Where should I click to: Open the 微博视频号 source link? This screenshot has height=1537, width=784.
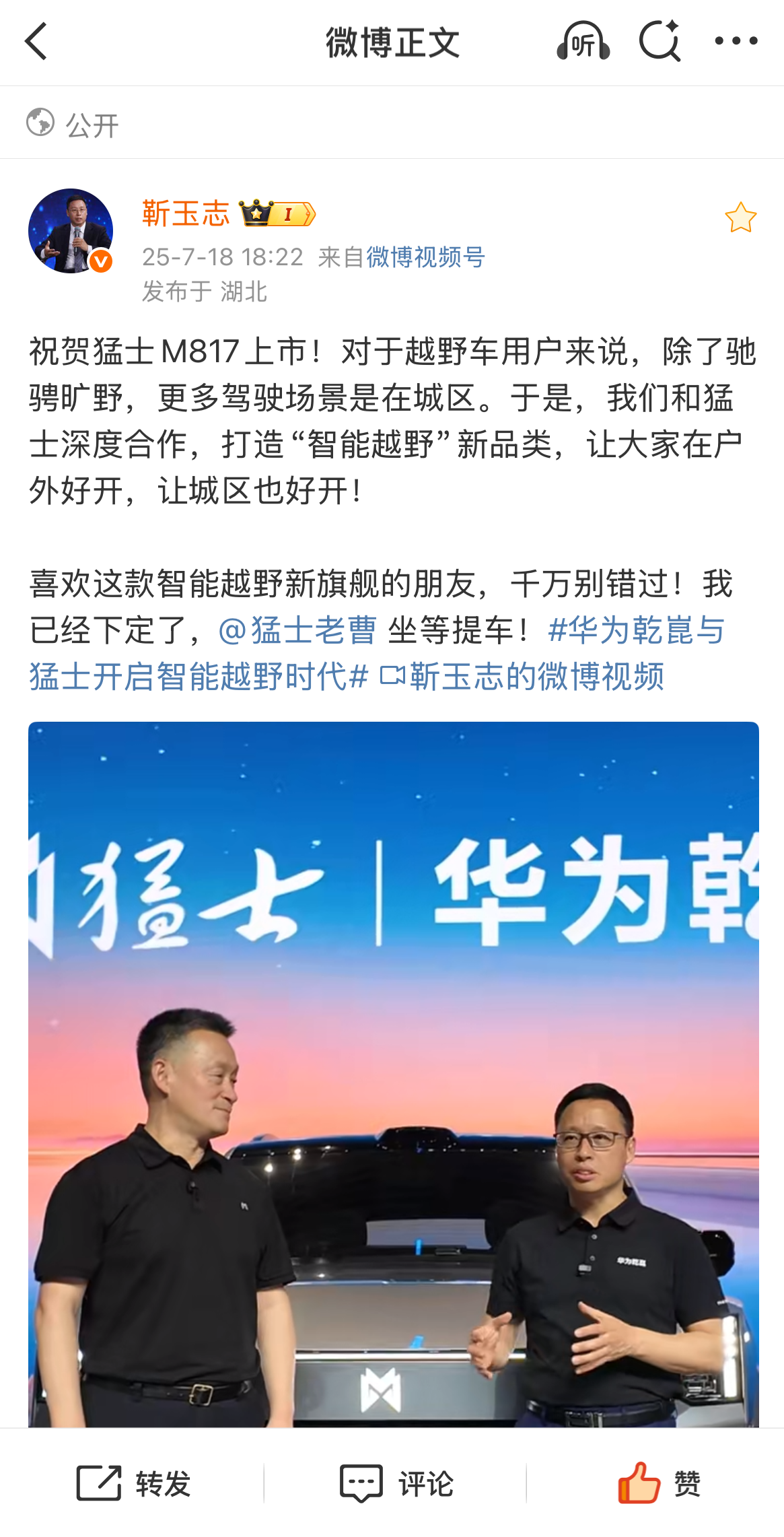[x=425, y=257]
